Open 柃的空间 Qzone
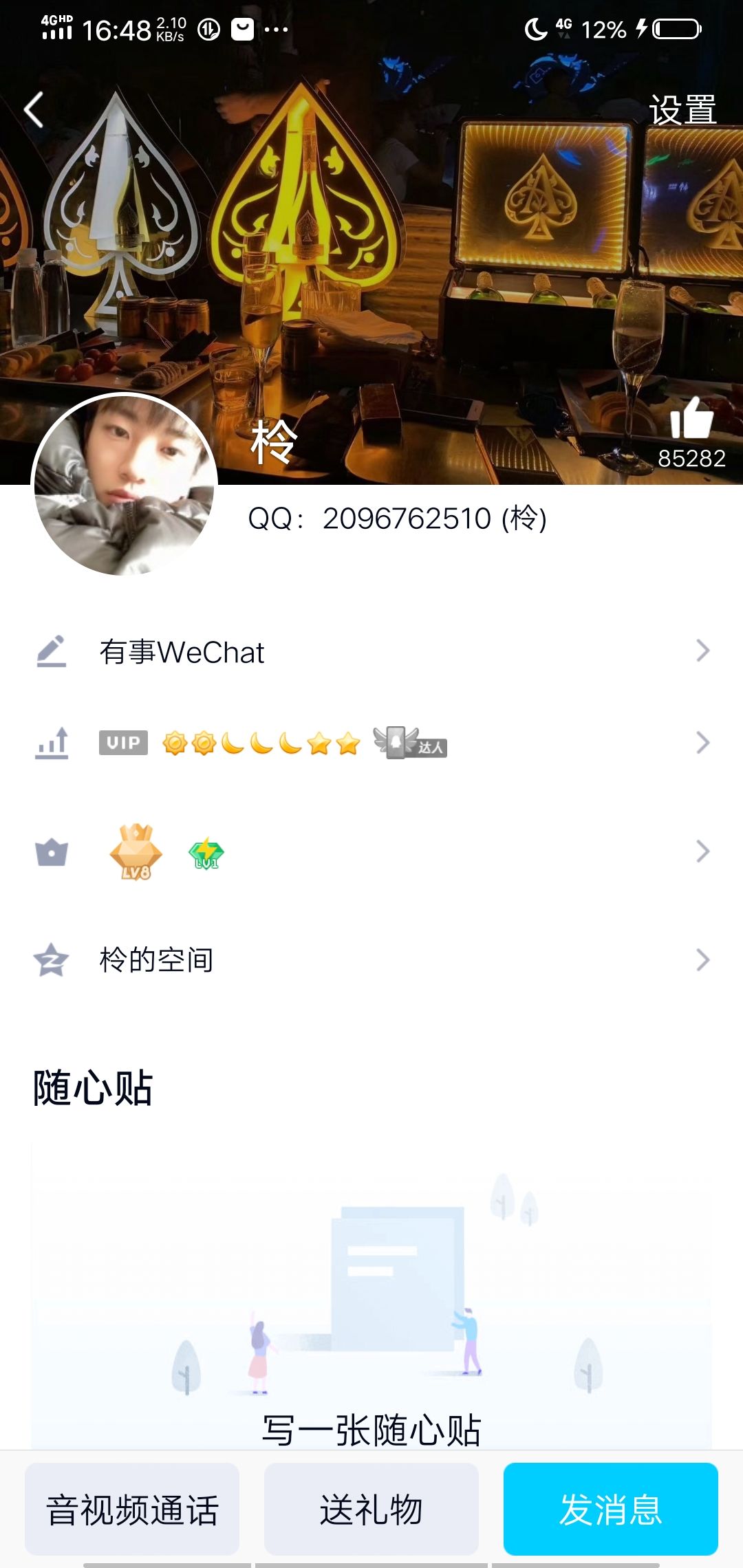Screen dimensions: 743x1568 (371, 959)
